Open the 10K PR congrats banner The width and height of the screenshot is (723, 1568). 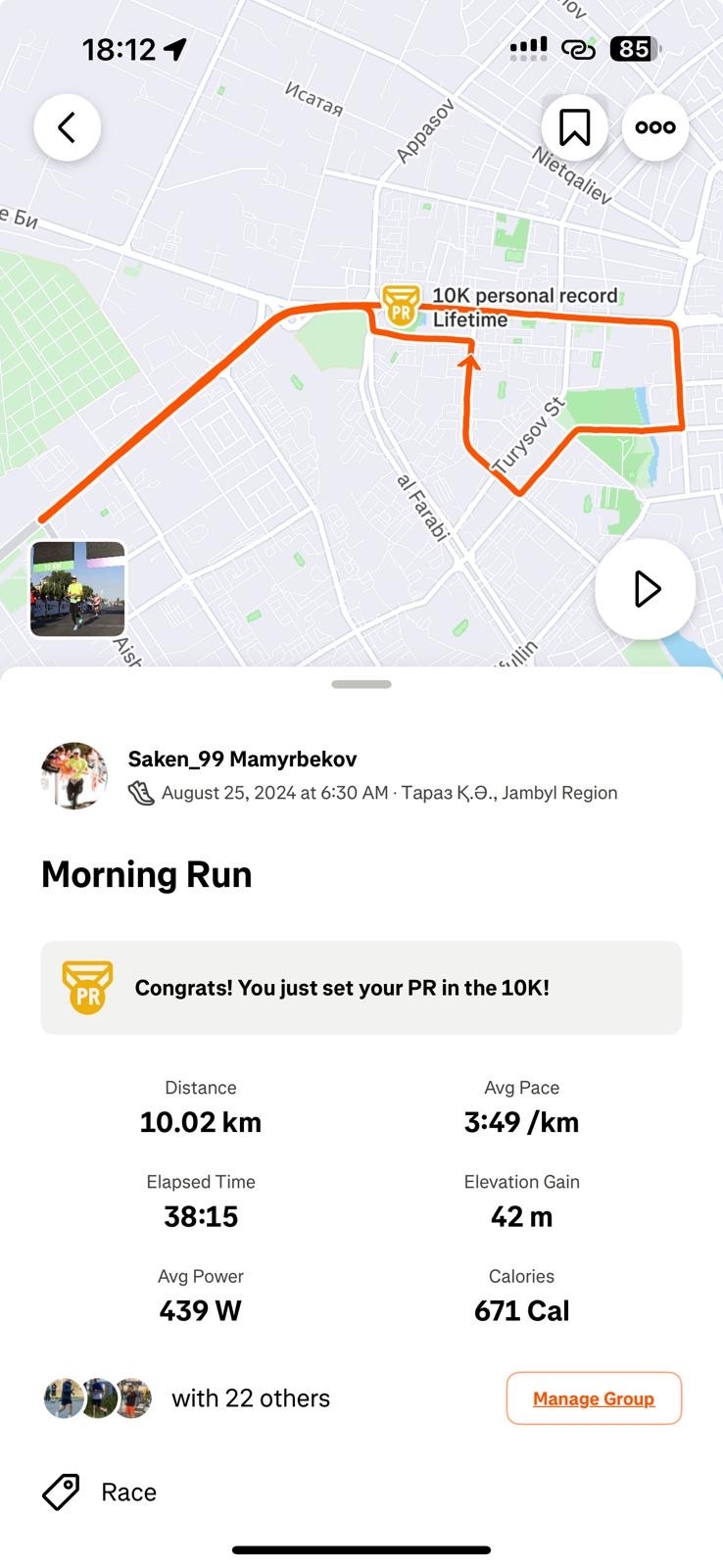pos(361,988)
